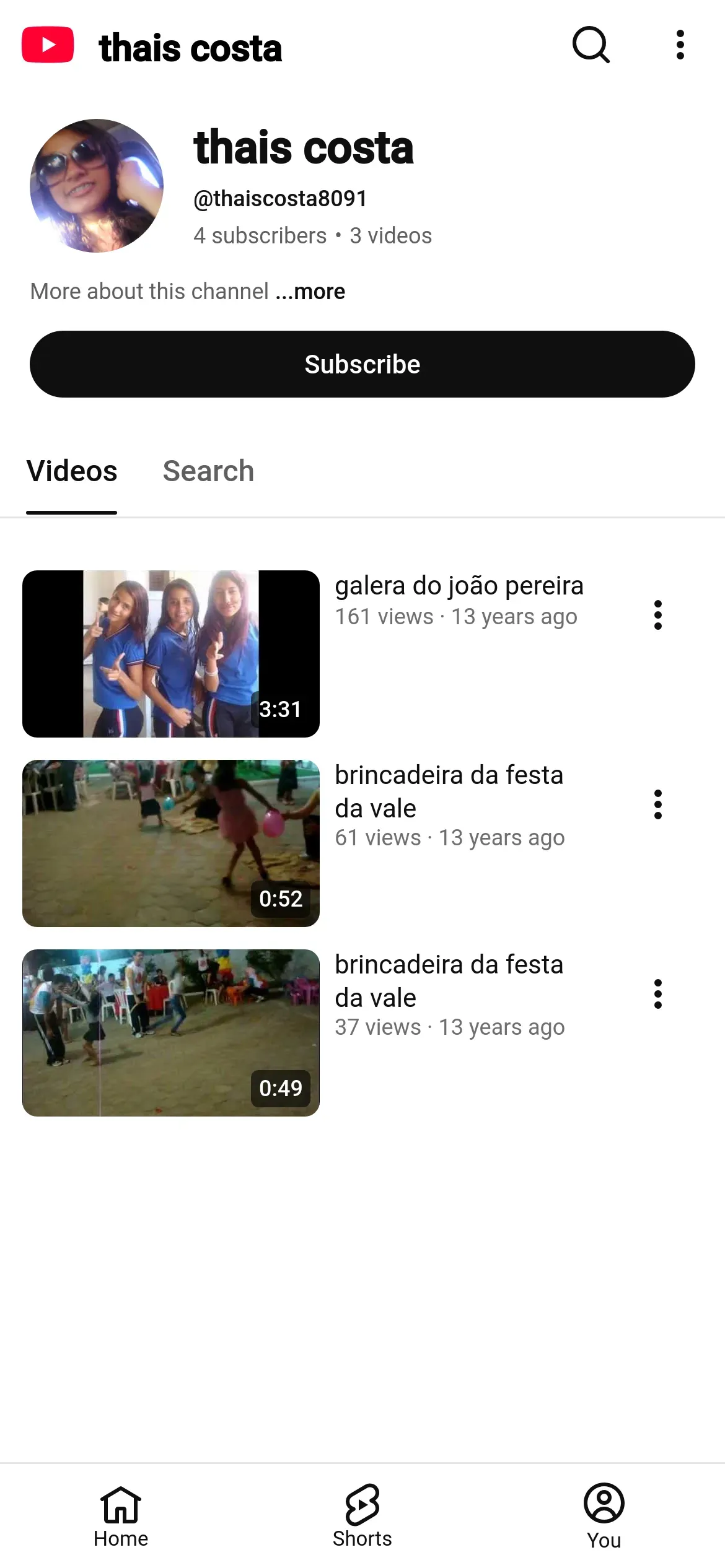
Task: Open options for galera do joão pereira
Action: 657,615
